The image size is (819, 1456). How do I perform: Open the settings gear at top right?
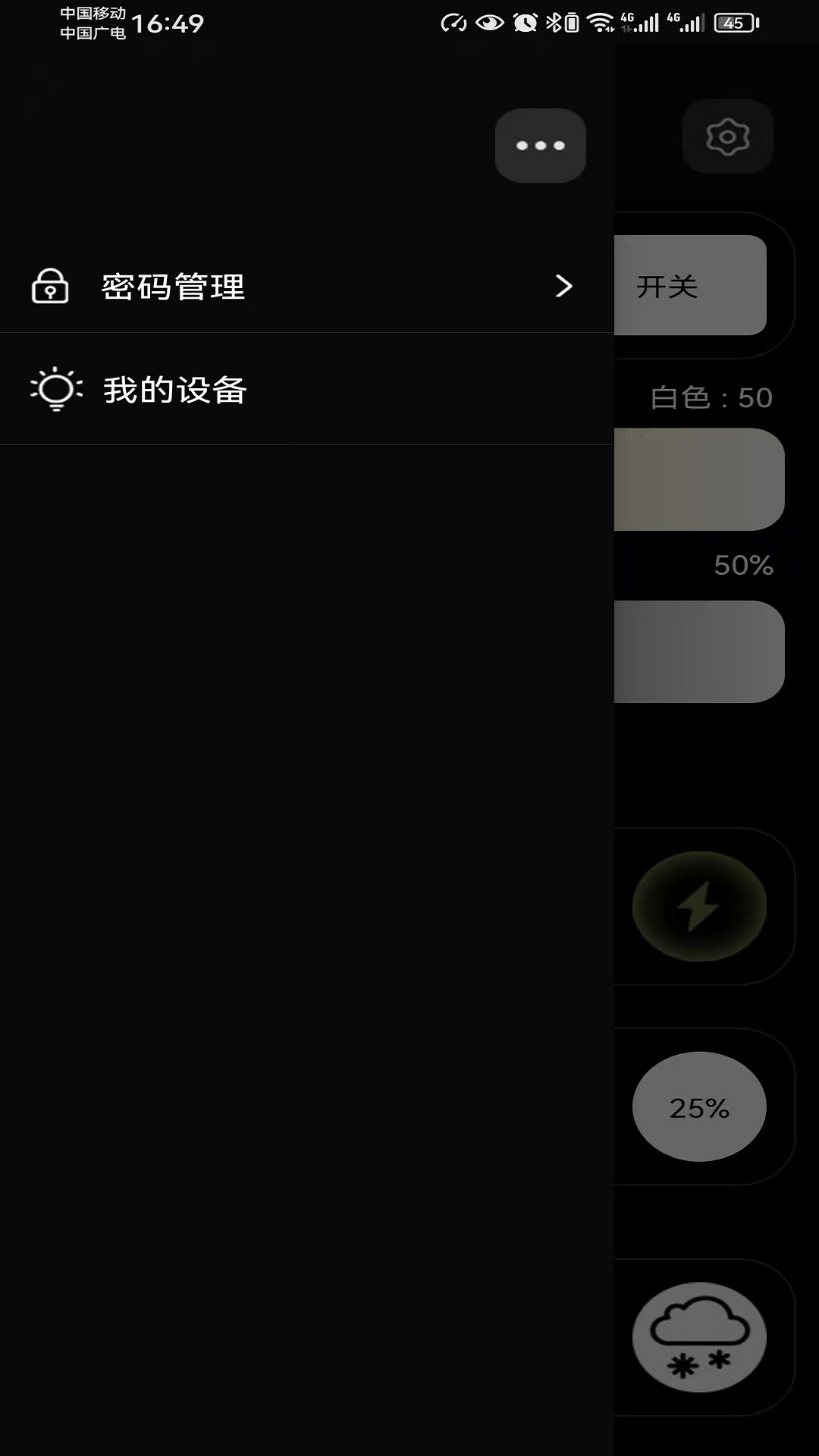[727, 136]
